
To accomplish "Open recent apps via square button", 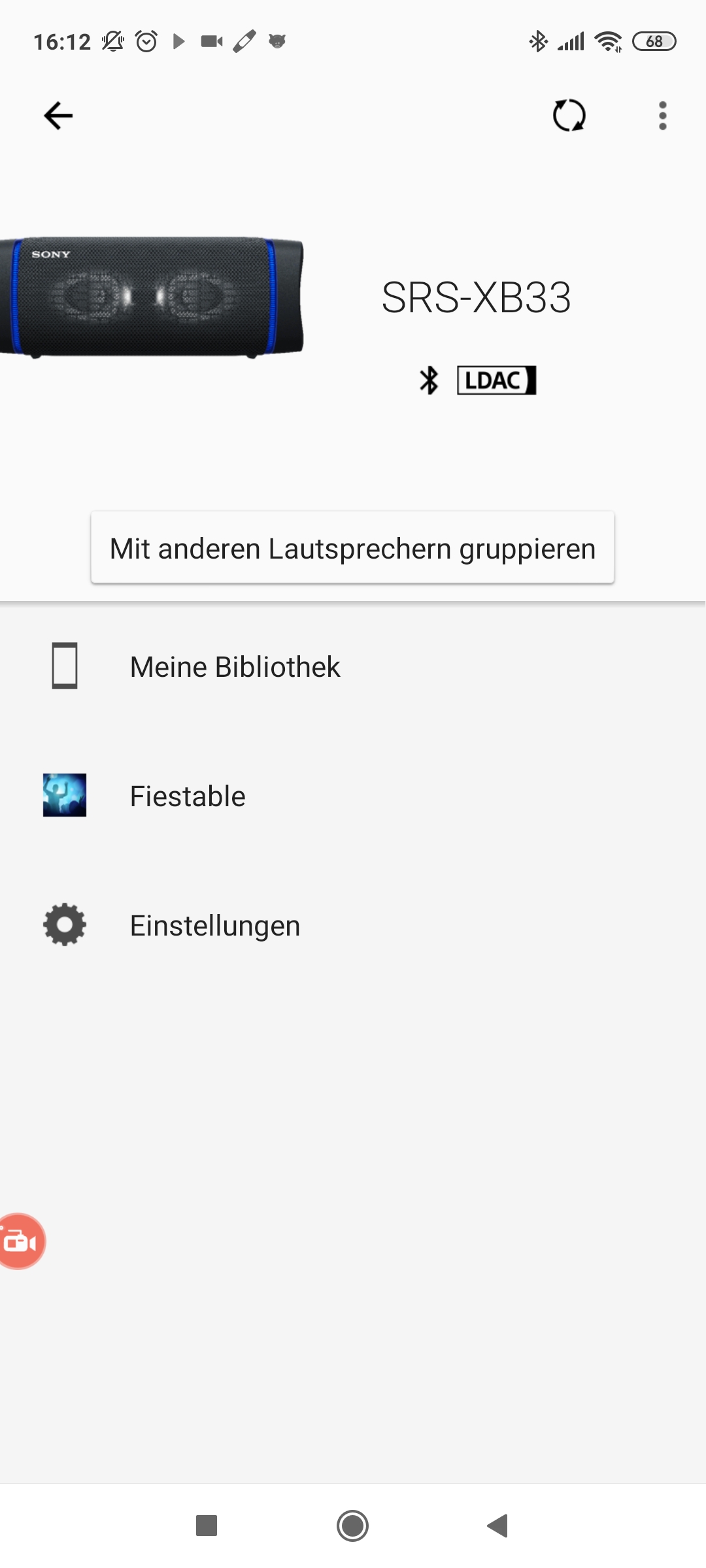I will (207, 1526).
